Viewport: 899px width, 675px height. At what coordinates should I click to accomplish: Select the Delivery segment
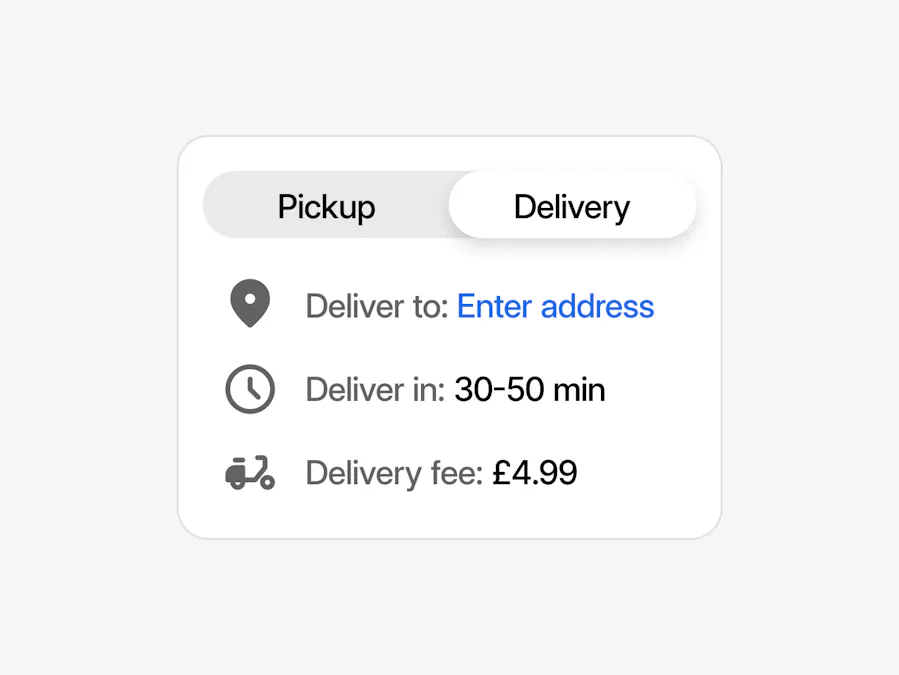point(572,207)
